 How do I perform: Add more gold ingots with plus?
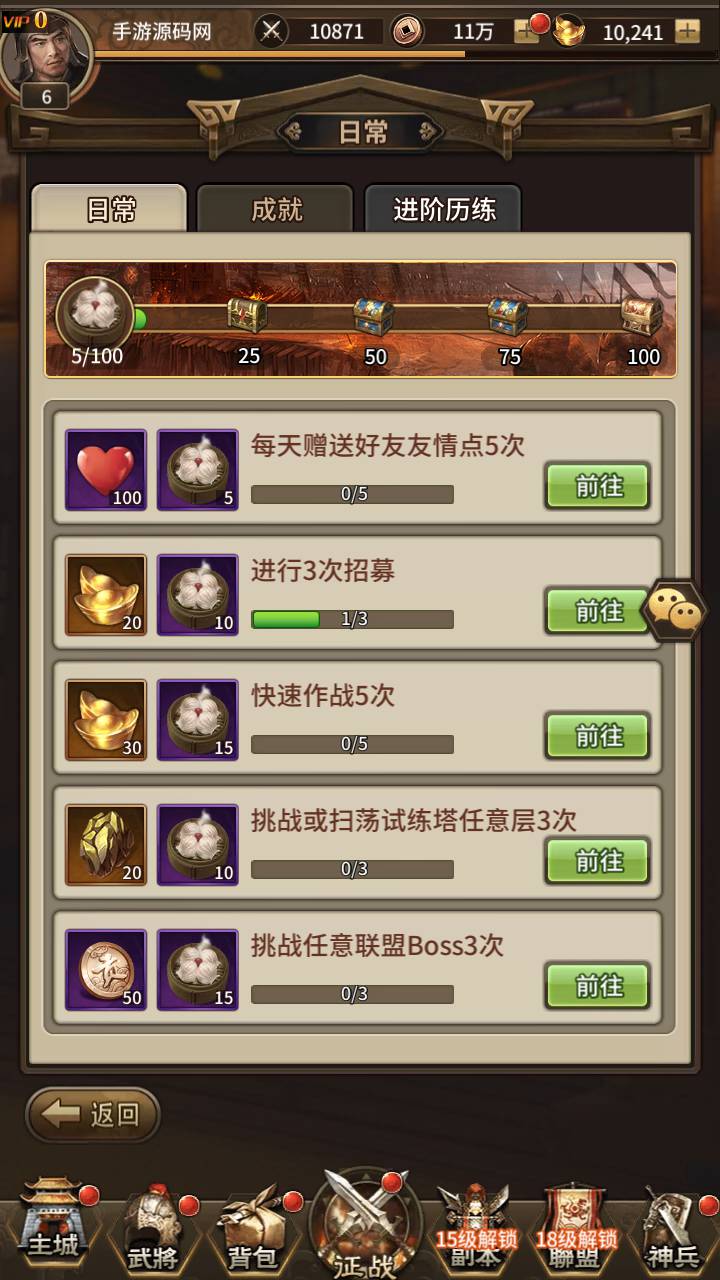687,31
